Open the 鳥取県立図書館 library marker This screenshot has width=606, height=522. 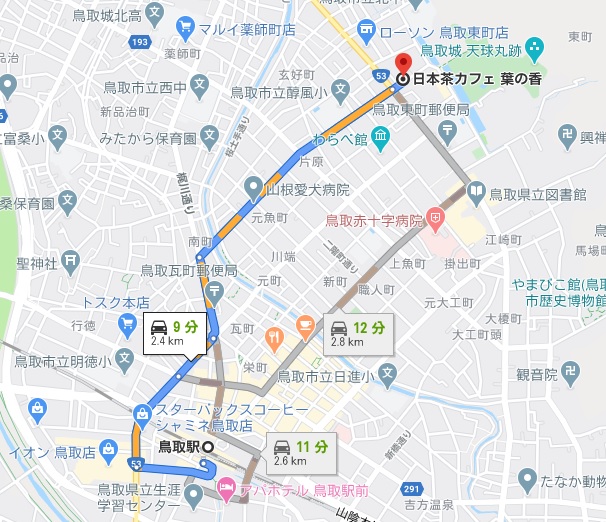click(x=477, y=189)
